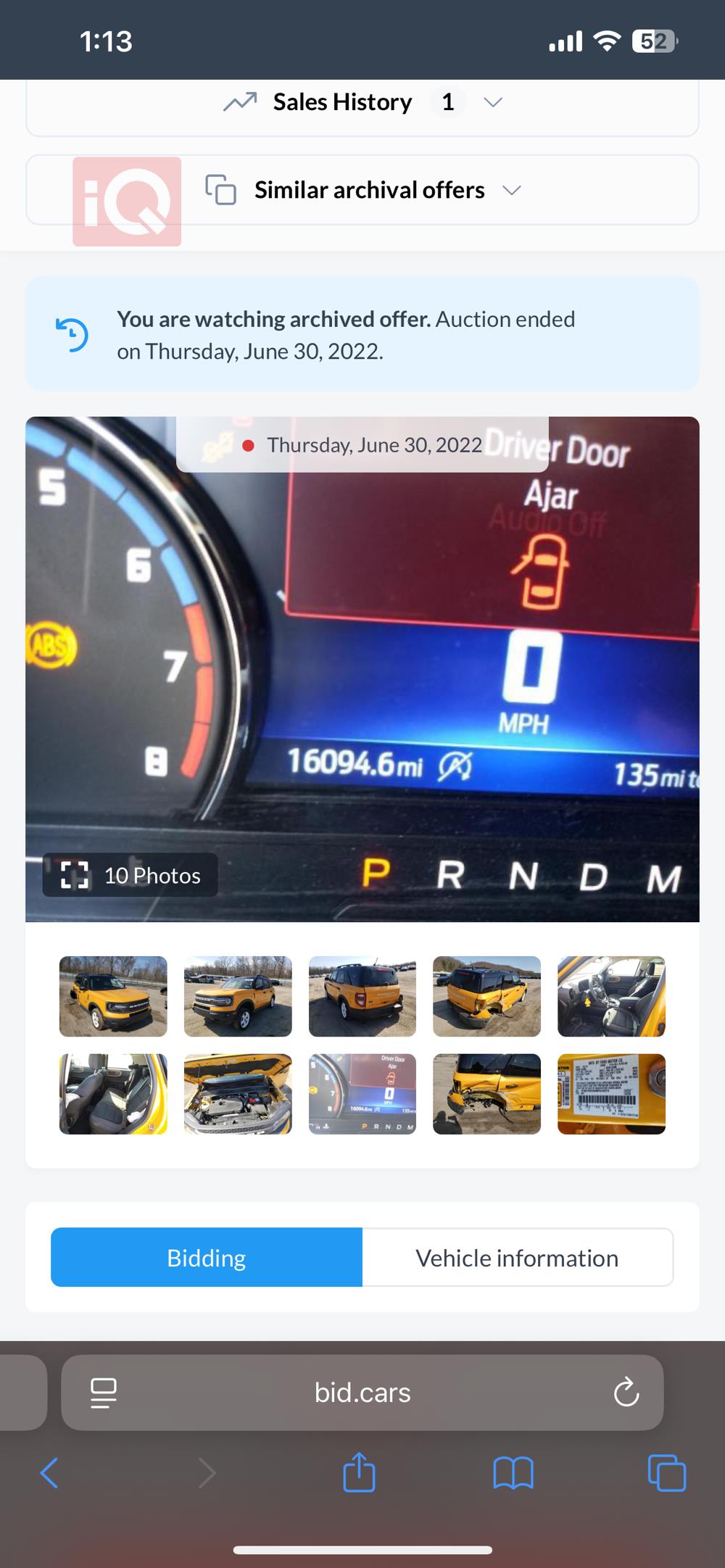Open the 10 Photos fullscreen gallery
Viewport: 725px width, 1568px height.
point(130,875)
